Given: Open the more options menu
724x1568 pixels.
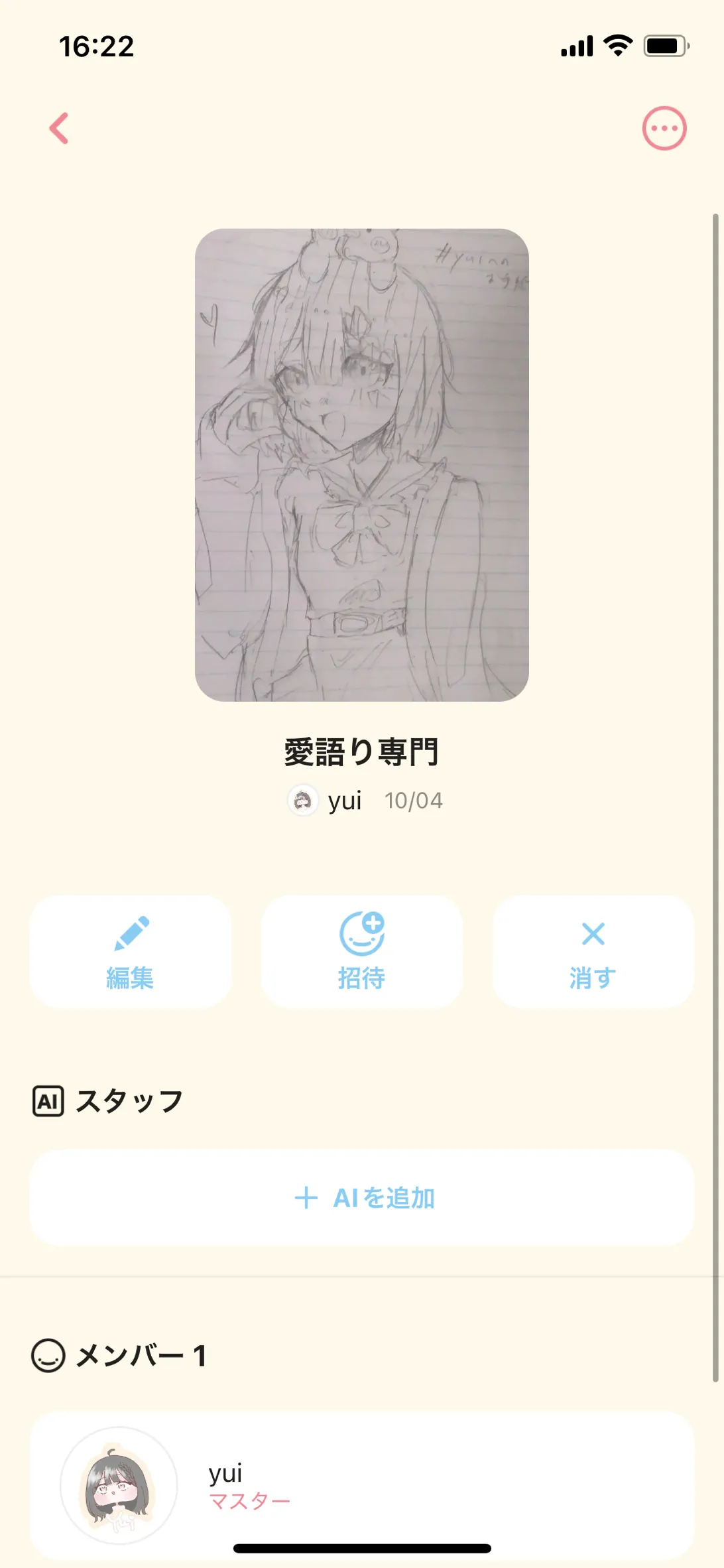Looking at the screenshot, I should pyautogui.click(x=664, y=128).
